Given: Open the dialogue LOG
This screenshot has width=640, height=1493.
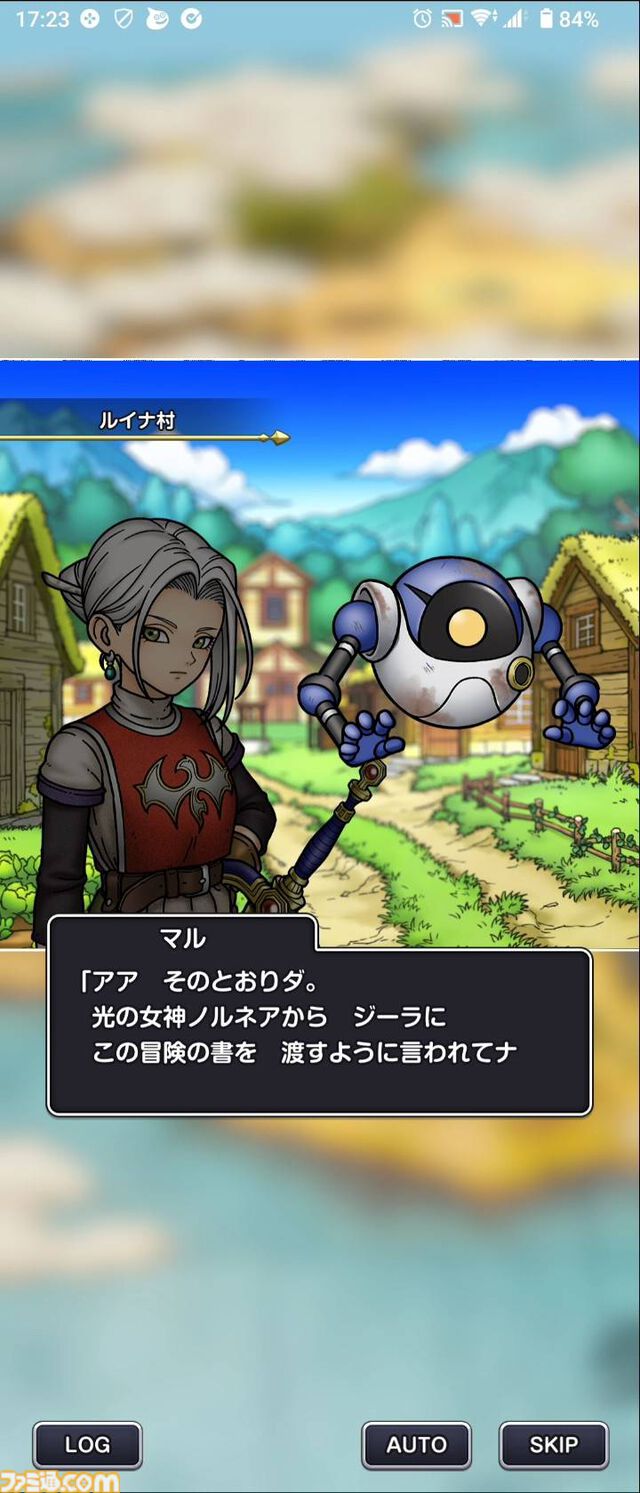Looking at the screenshot, I should tap(87, 1445).
